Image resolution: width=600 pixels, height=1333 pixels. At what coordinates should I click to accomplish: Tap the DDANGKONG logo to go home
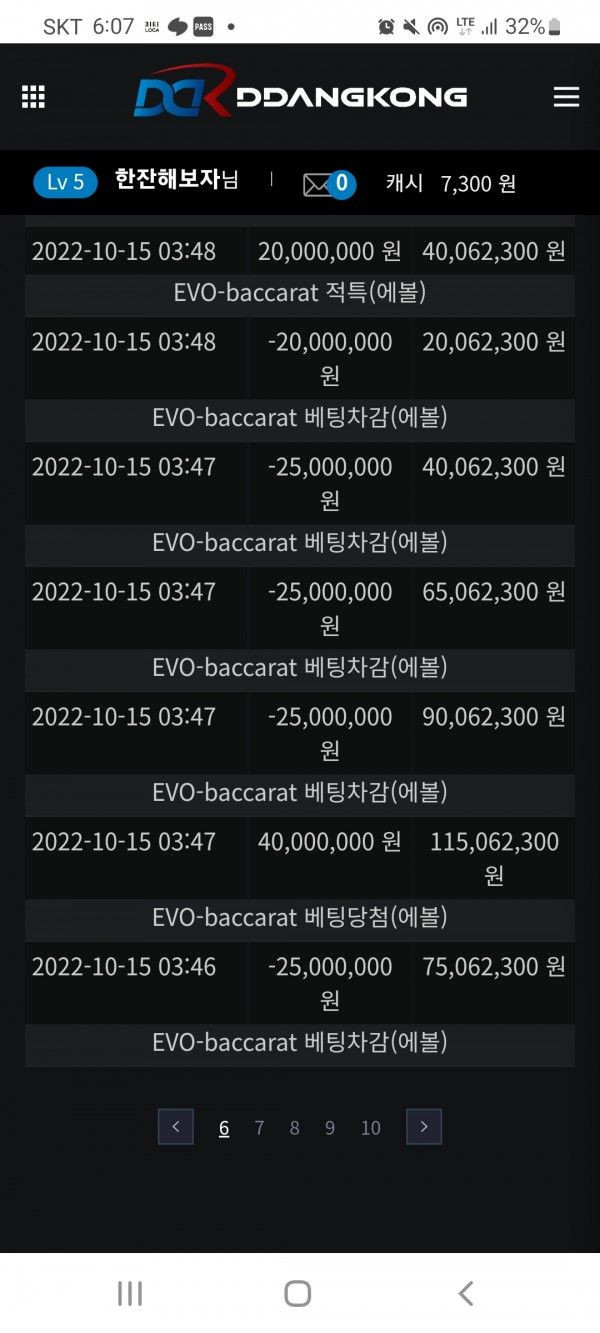pyautogui.click(x=300, y=96)
